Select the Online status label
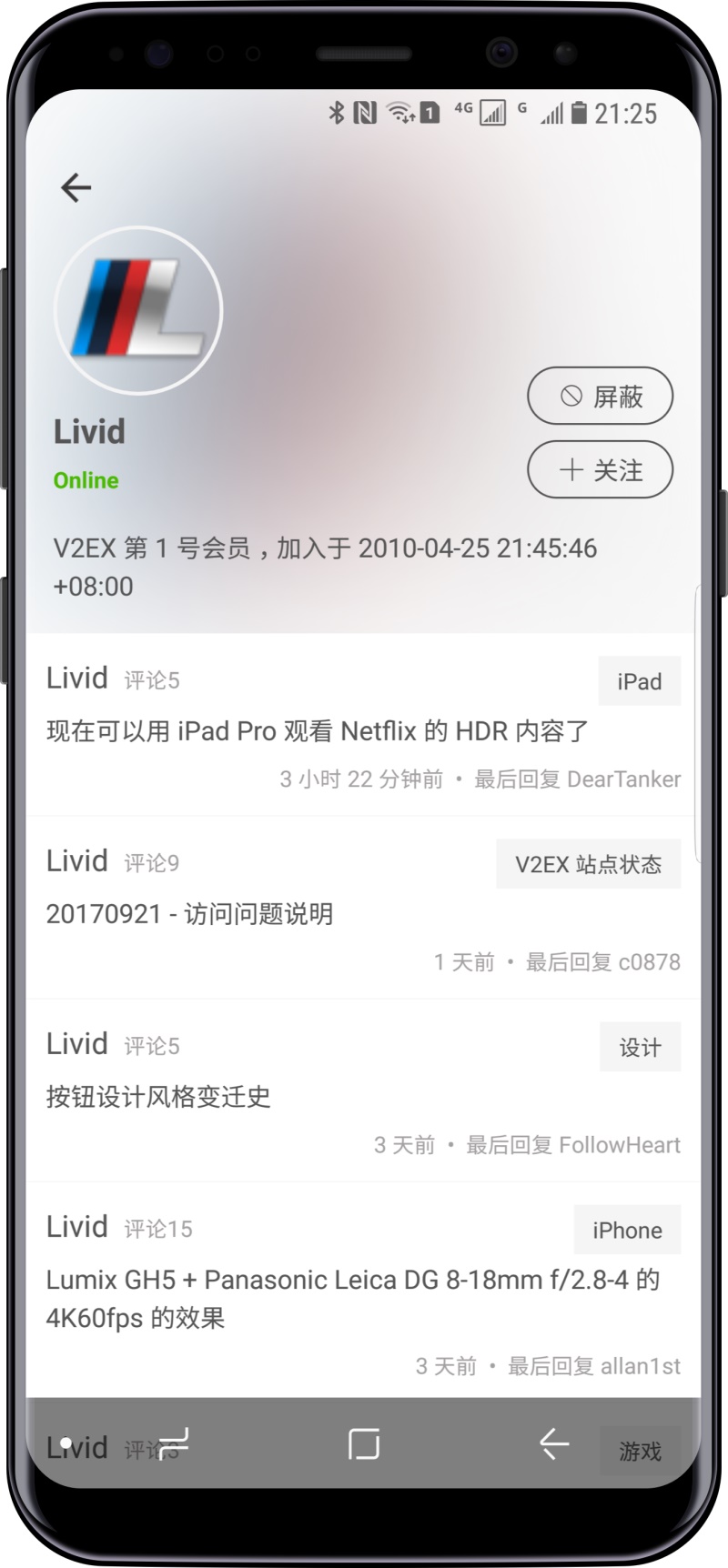The height and width of the screenshot is (1568, 728). [85, 479]
